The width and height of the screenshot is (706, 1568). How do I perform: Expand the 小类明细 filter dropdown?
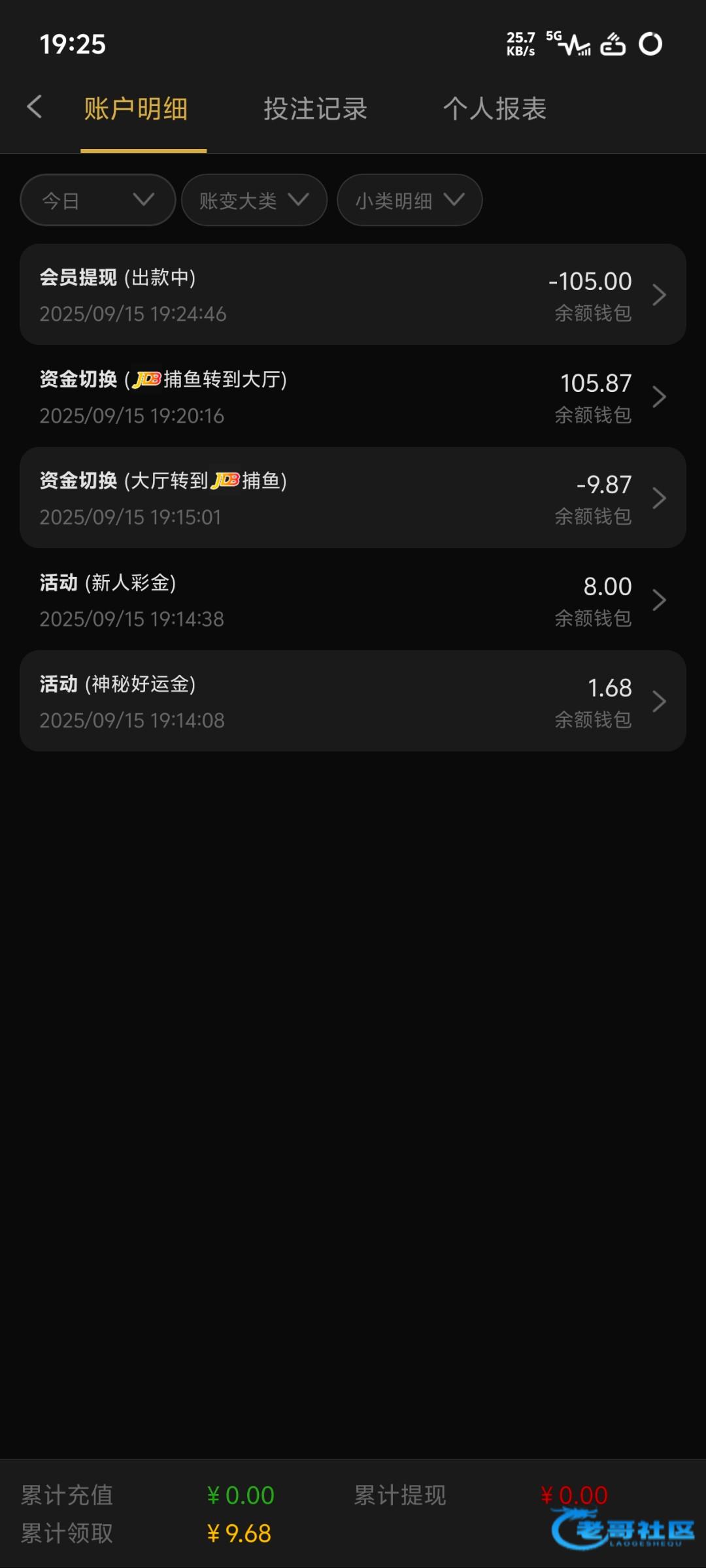pyautogui.click(x=410, y=200)
